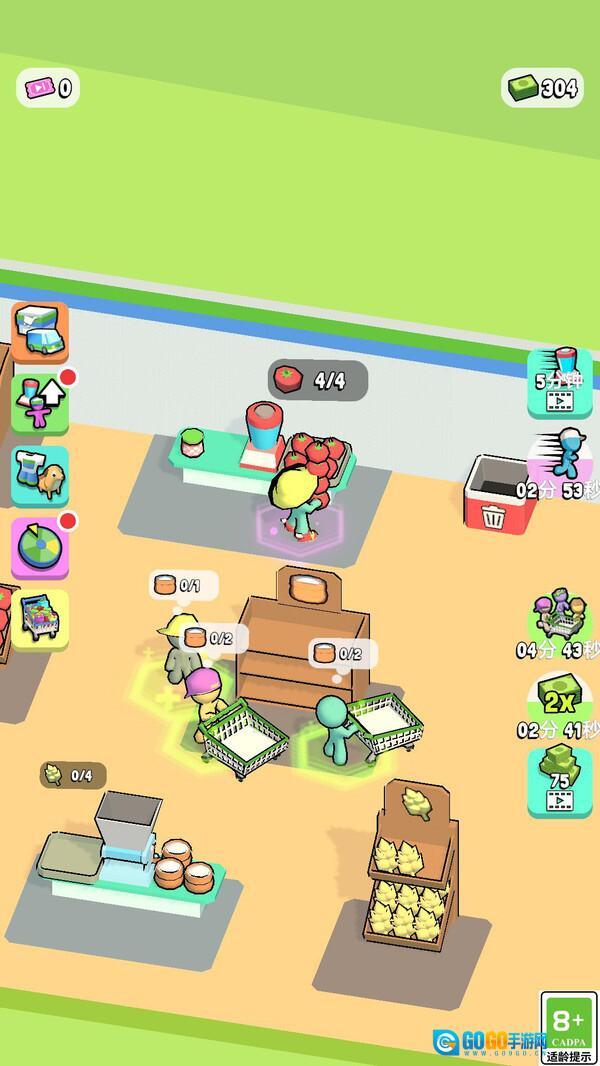Open the staff upgrade menu
The image size is (600, 1066).
pyautogui.click(x=40, y=403)
